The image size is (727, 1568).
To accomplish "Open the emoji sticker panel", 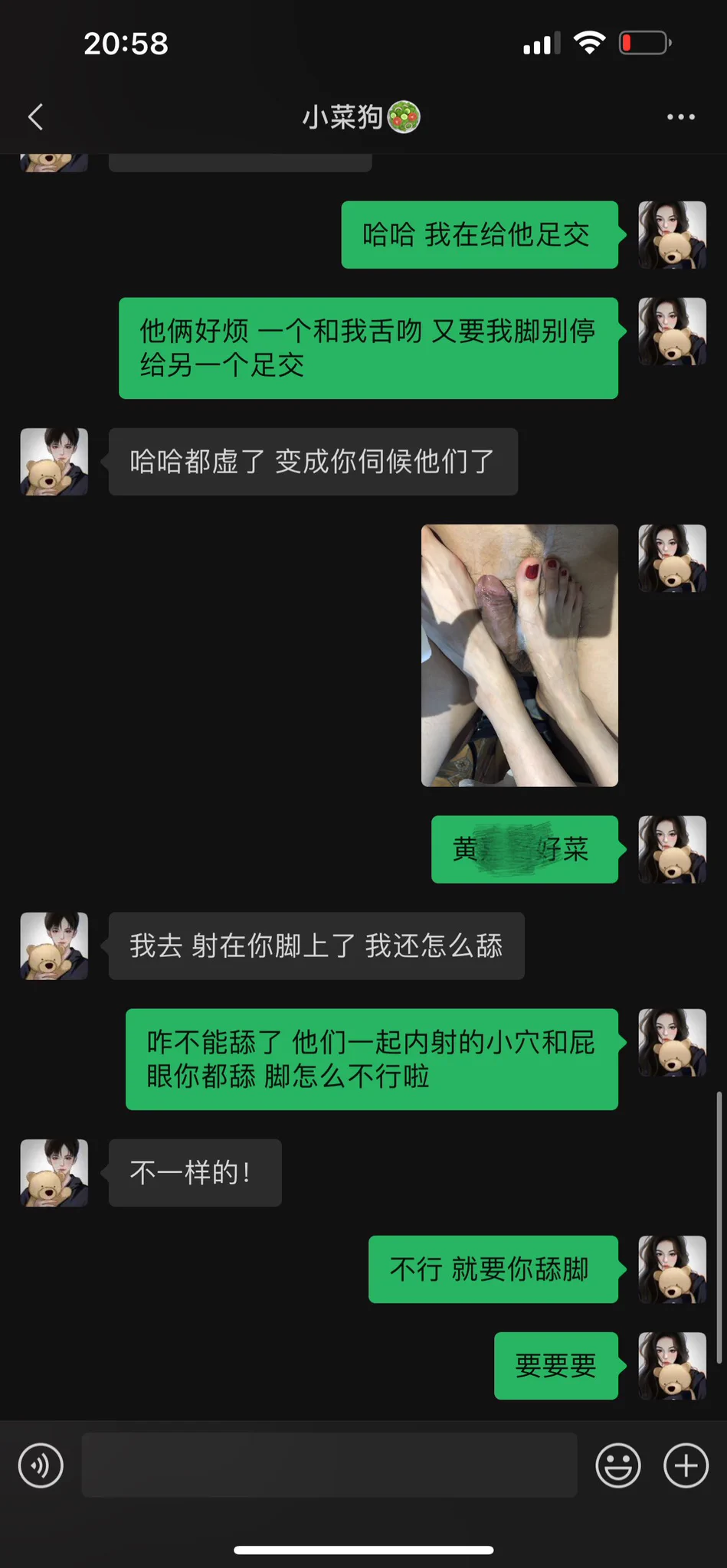I will coord(617,1465).
